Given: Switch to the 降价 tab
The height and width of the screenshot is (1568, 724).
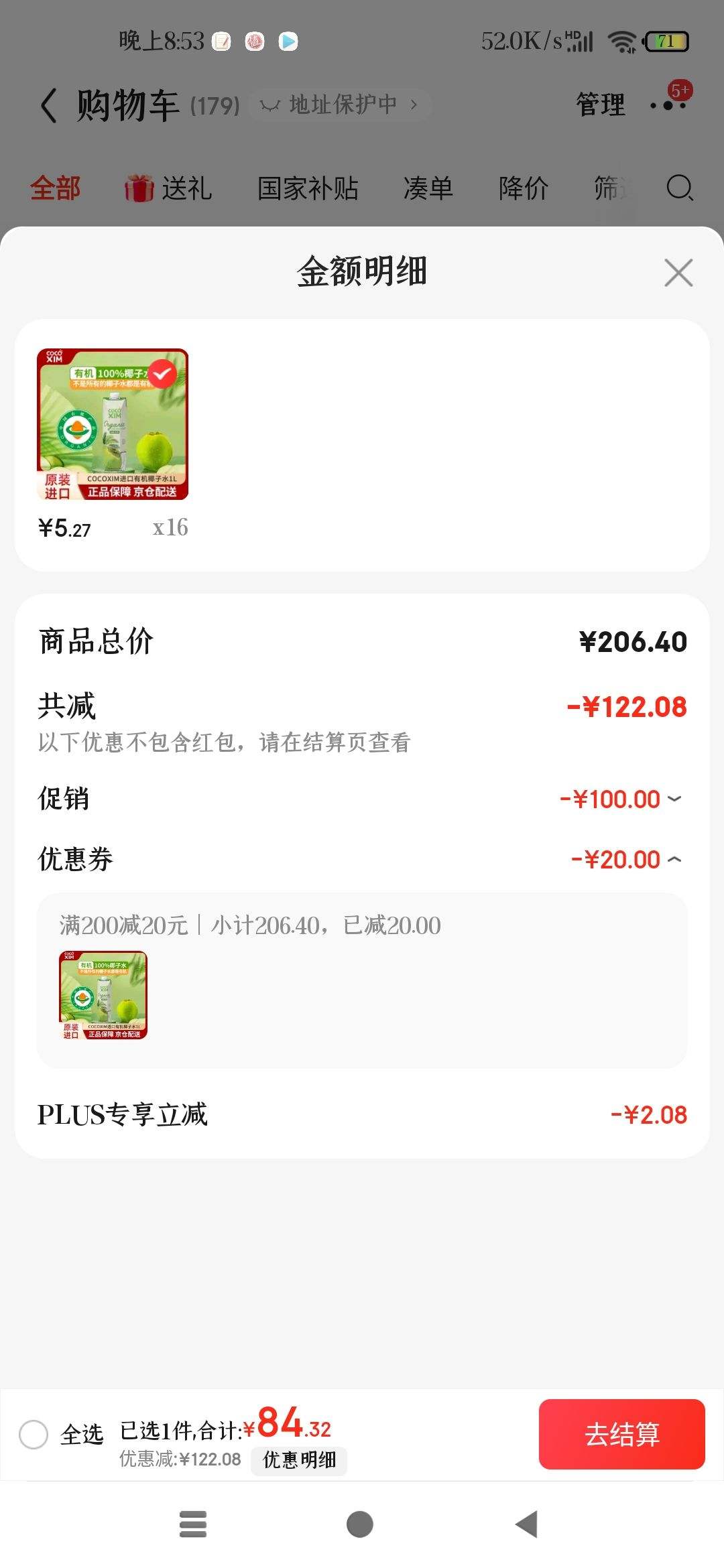Looking at the screenshot, I should click(524, 188).
